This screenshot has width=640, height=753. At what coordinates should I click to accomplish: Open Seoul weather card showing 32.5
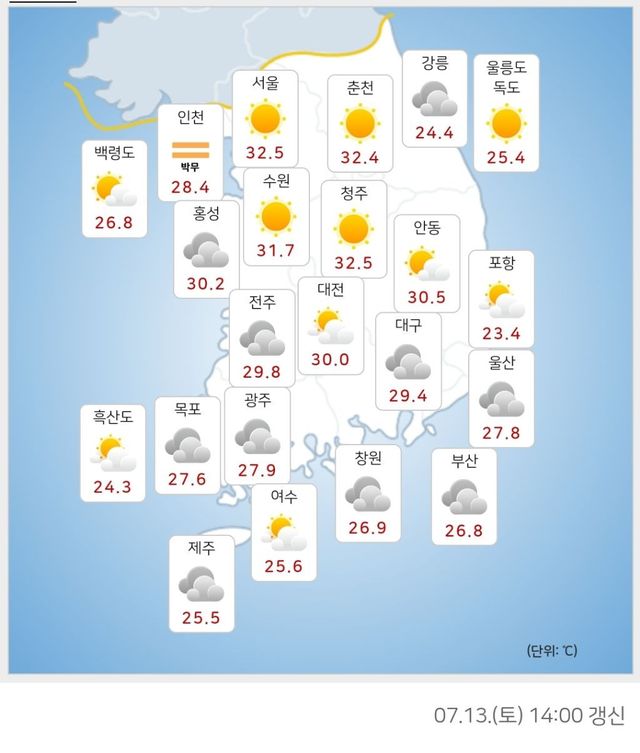[x=265, y=119]
